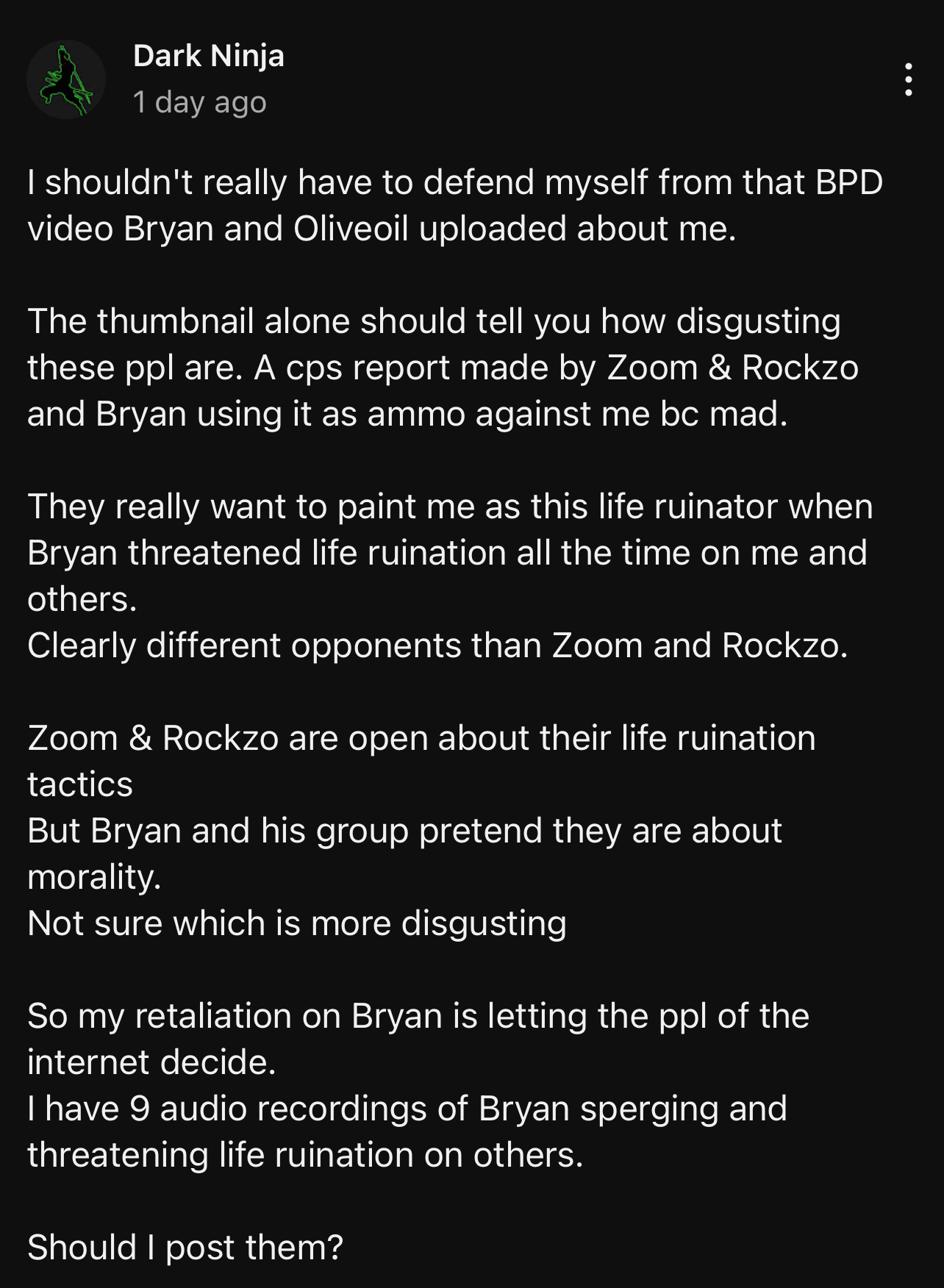Screen dimensions: 944x1288
Task: Open the post's three-dot overflow menu
Action: [x=909, y=79]
